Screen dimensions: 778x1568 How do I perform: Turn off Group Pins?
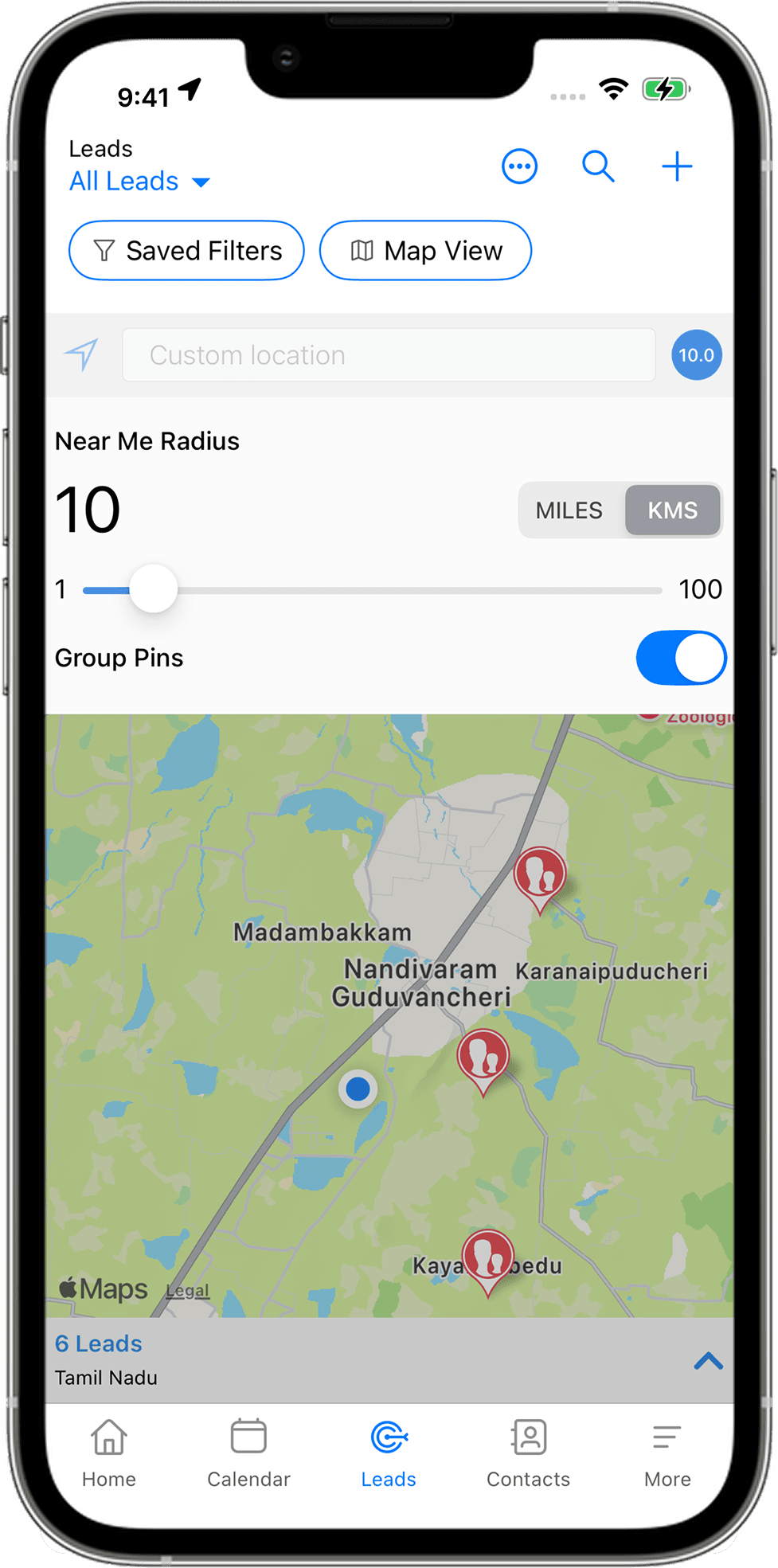click(681, 658)
